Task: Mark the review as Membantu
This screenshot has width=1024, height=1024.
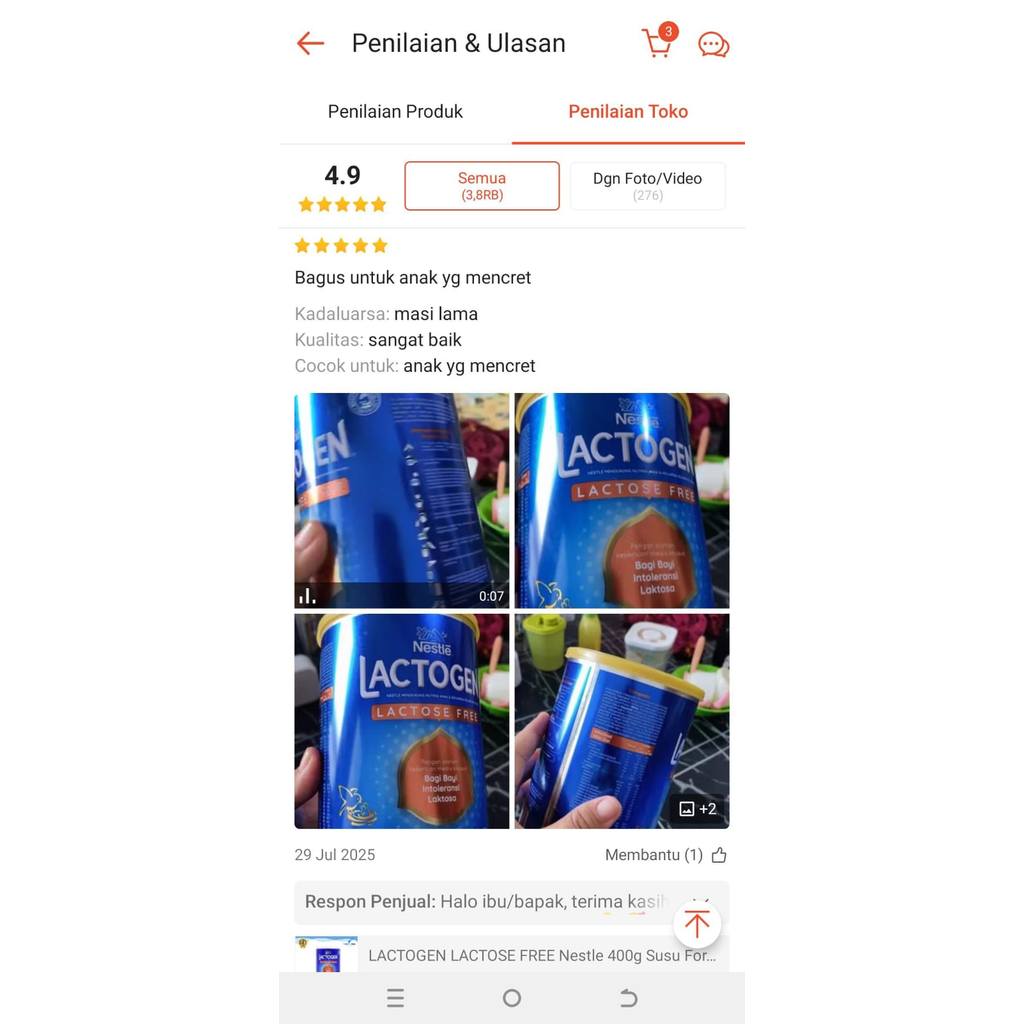Action: [x=718, y=855]
